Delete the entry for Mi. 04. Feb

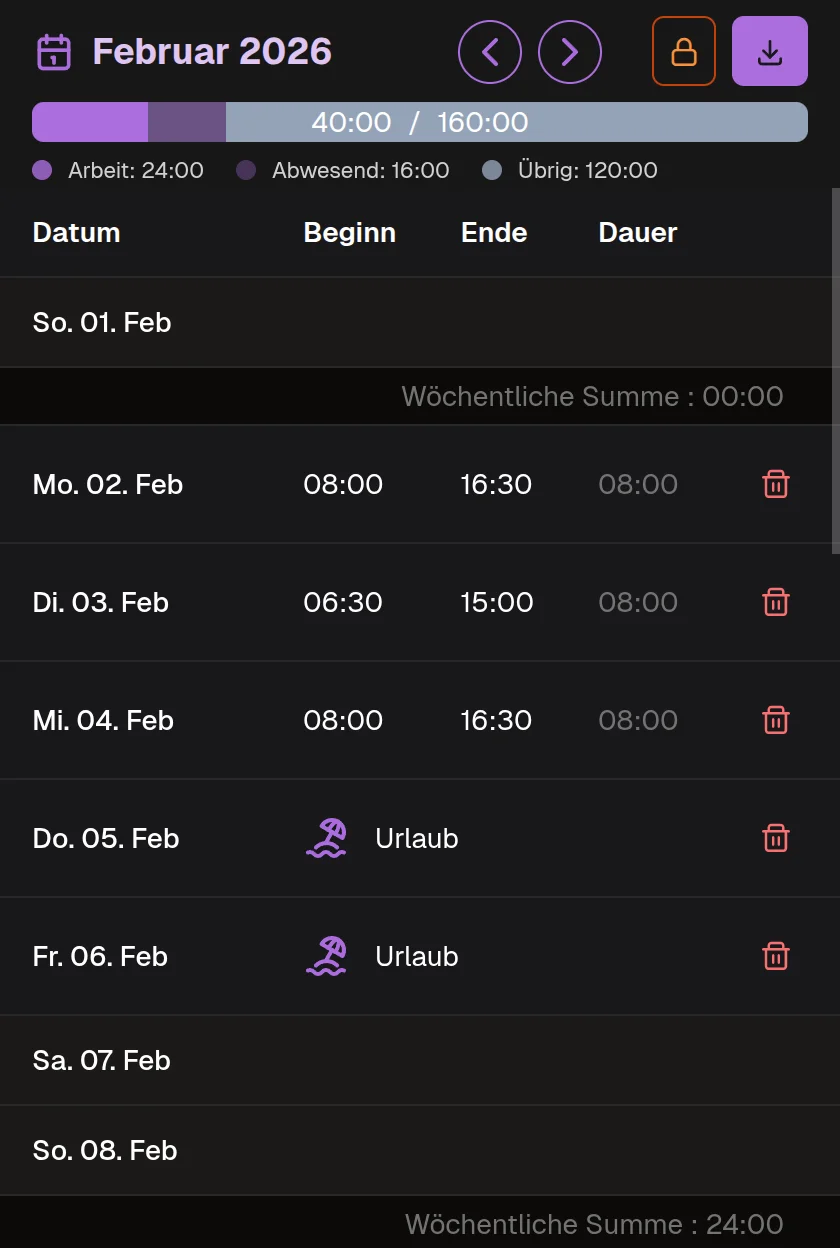[776, 720]
